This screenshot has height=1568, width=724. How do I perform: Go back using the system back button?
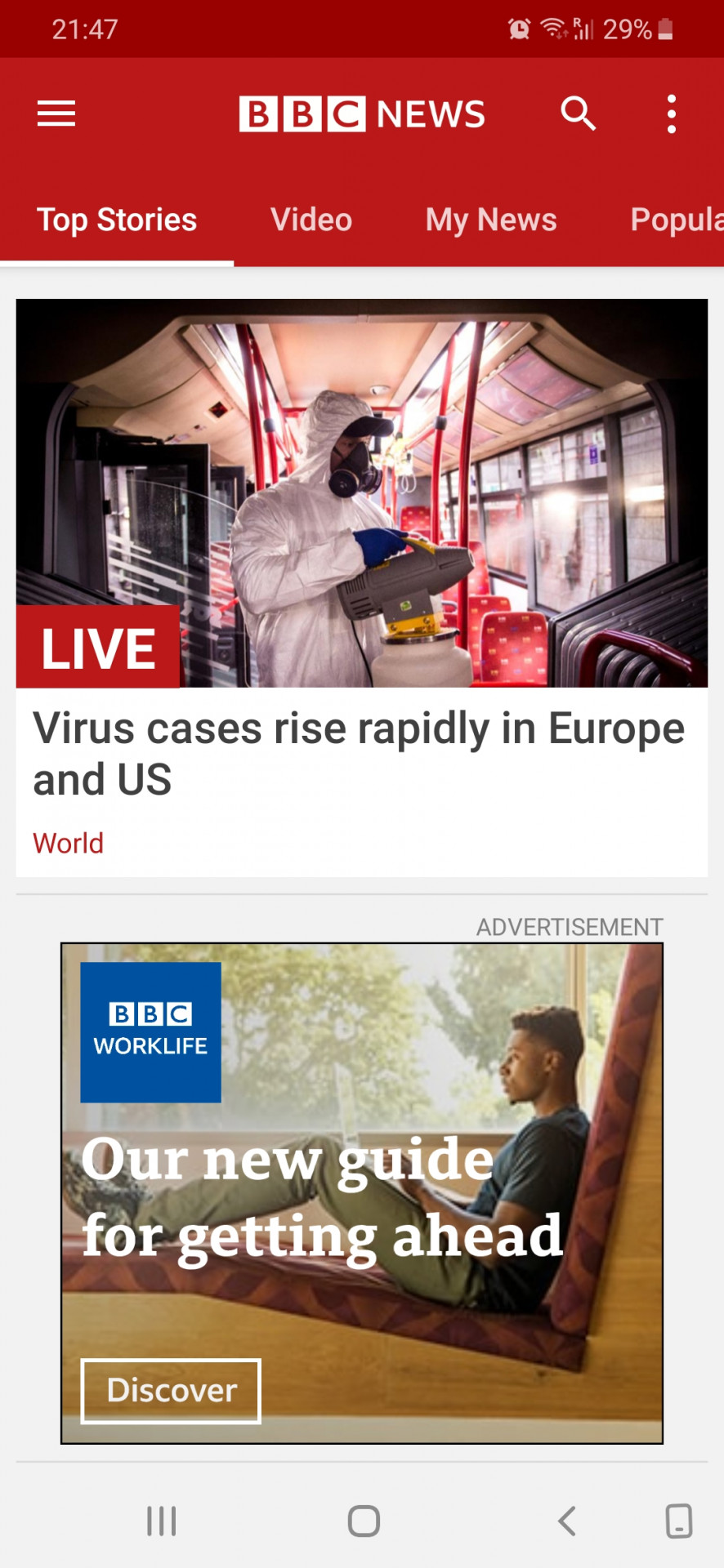point(566,1521)
